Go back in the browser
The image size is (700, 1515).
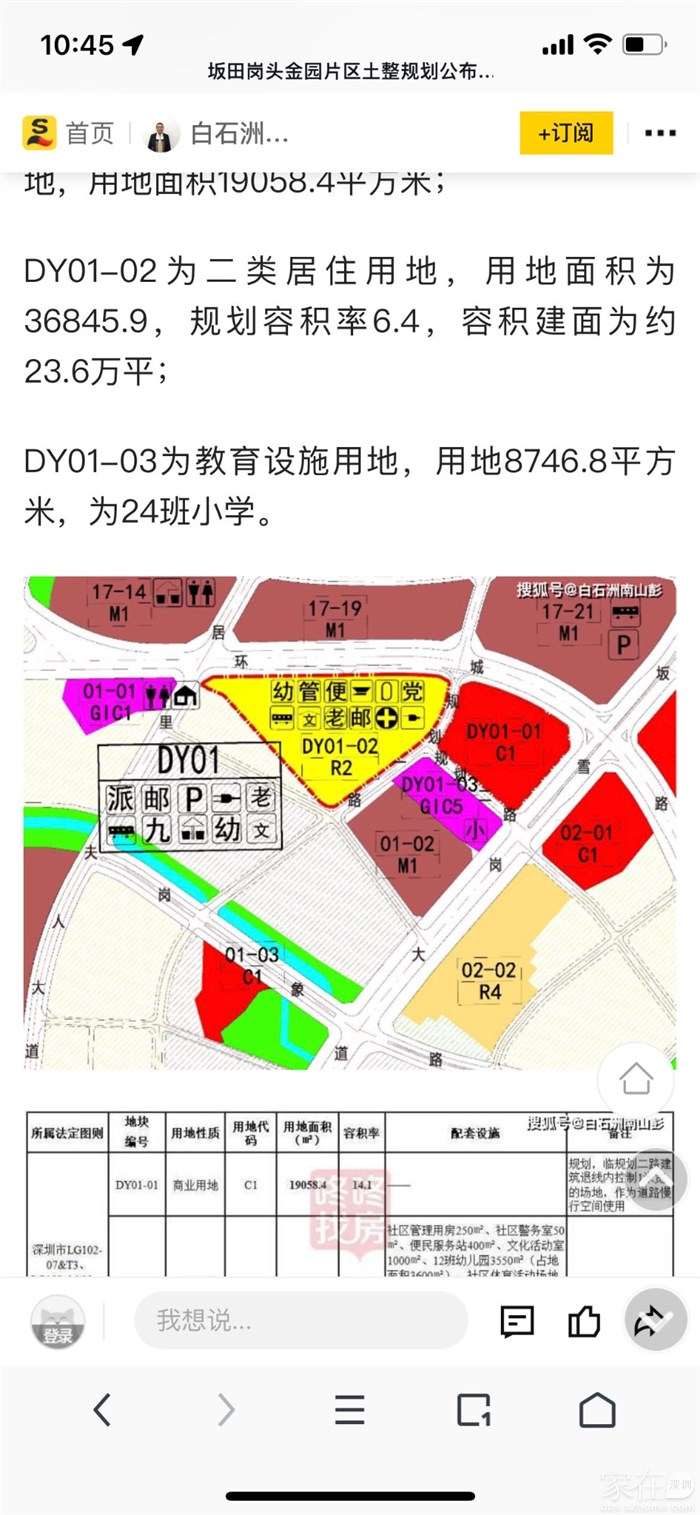pyautogui.click(x=102, y=1410)
